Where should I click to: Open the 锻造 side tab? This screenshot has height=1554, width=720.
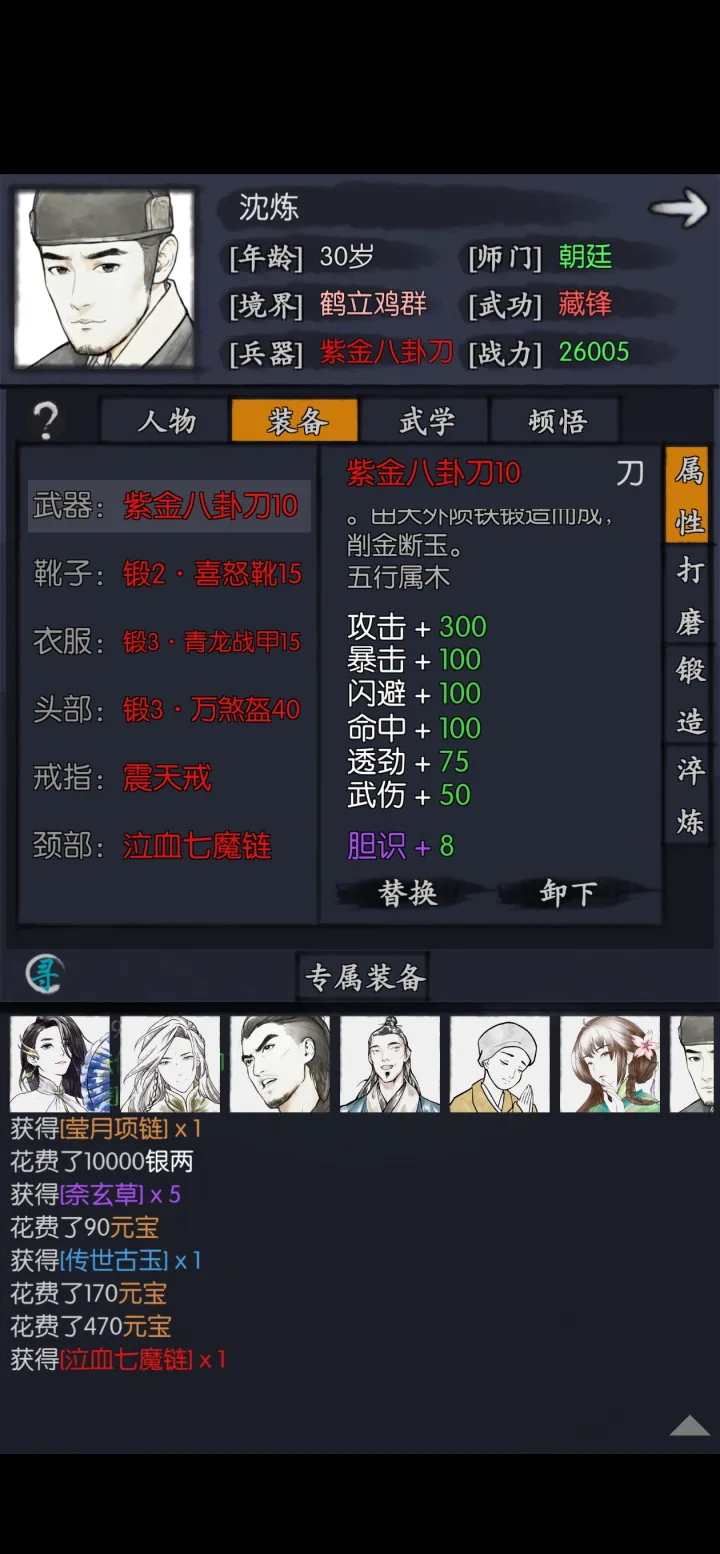(x=690, y=695)
